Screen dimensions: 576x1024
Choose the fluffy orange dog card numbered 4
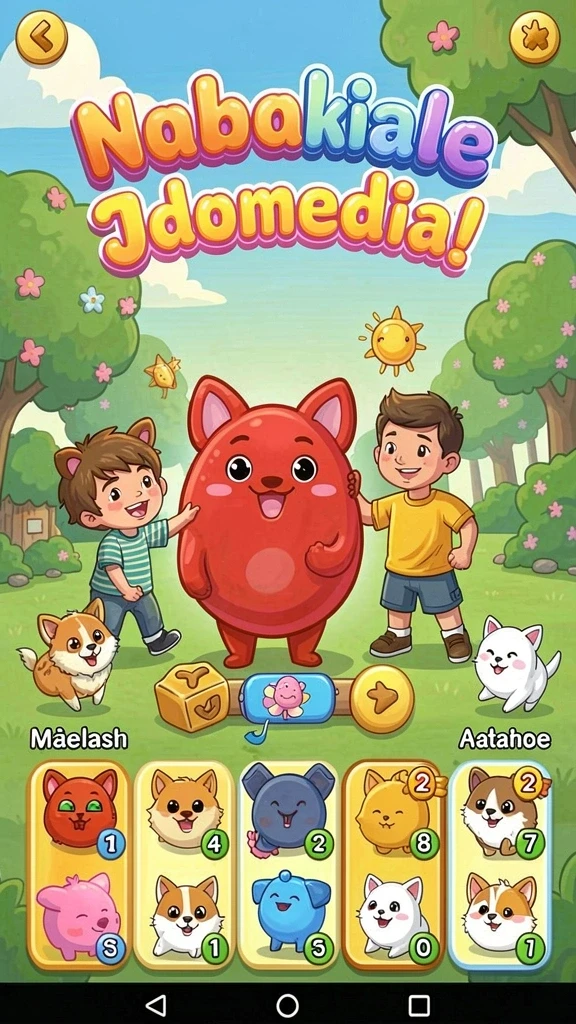click(184, 810)
